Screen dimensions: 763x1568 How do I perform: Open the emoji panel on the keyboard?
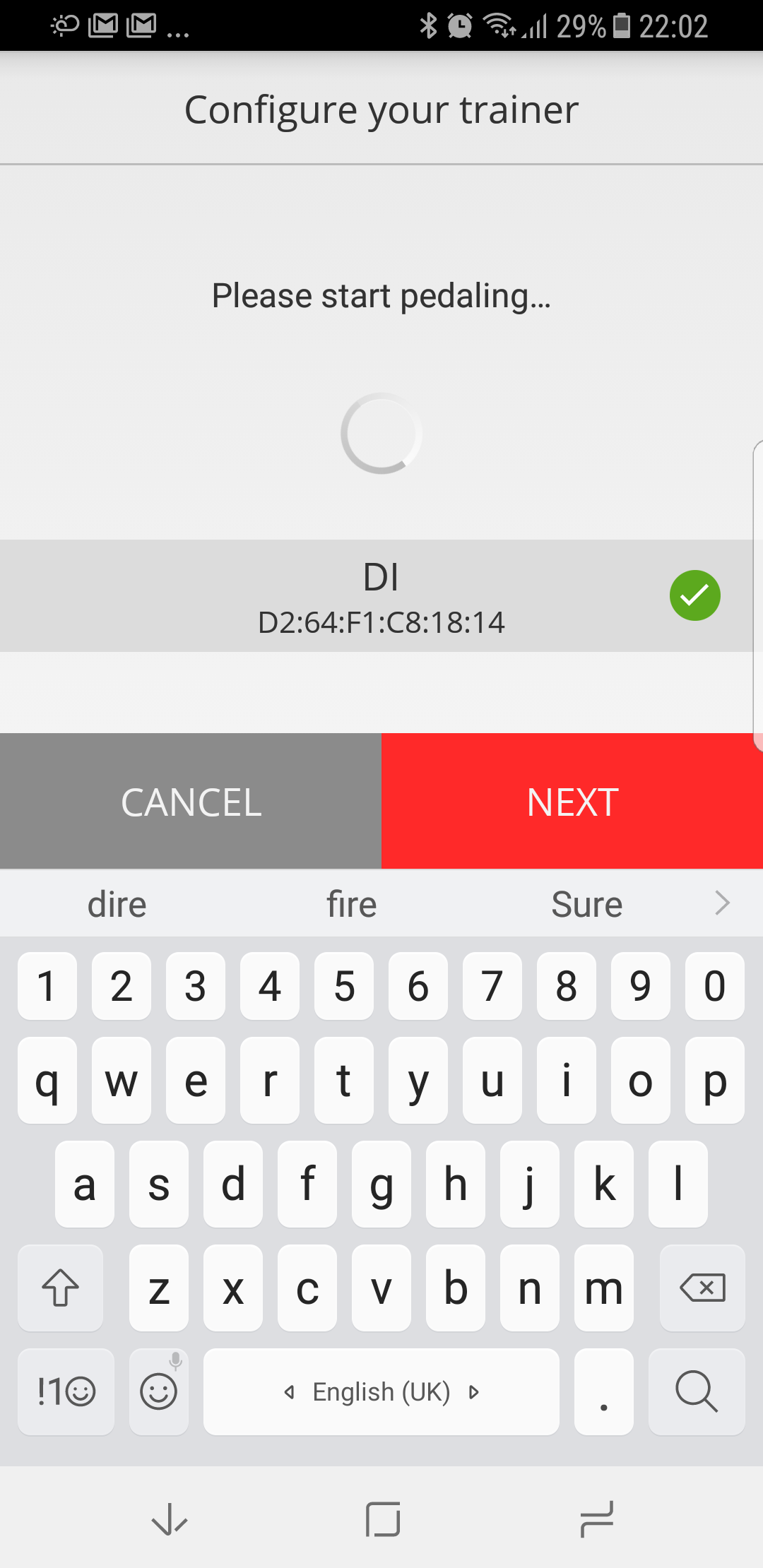pyautogui.click(x=158, y=1391)
